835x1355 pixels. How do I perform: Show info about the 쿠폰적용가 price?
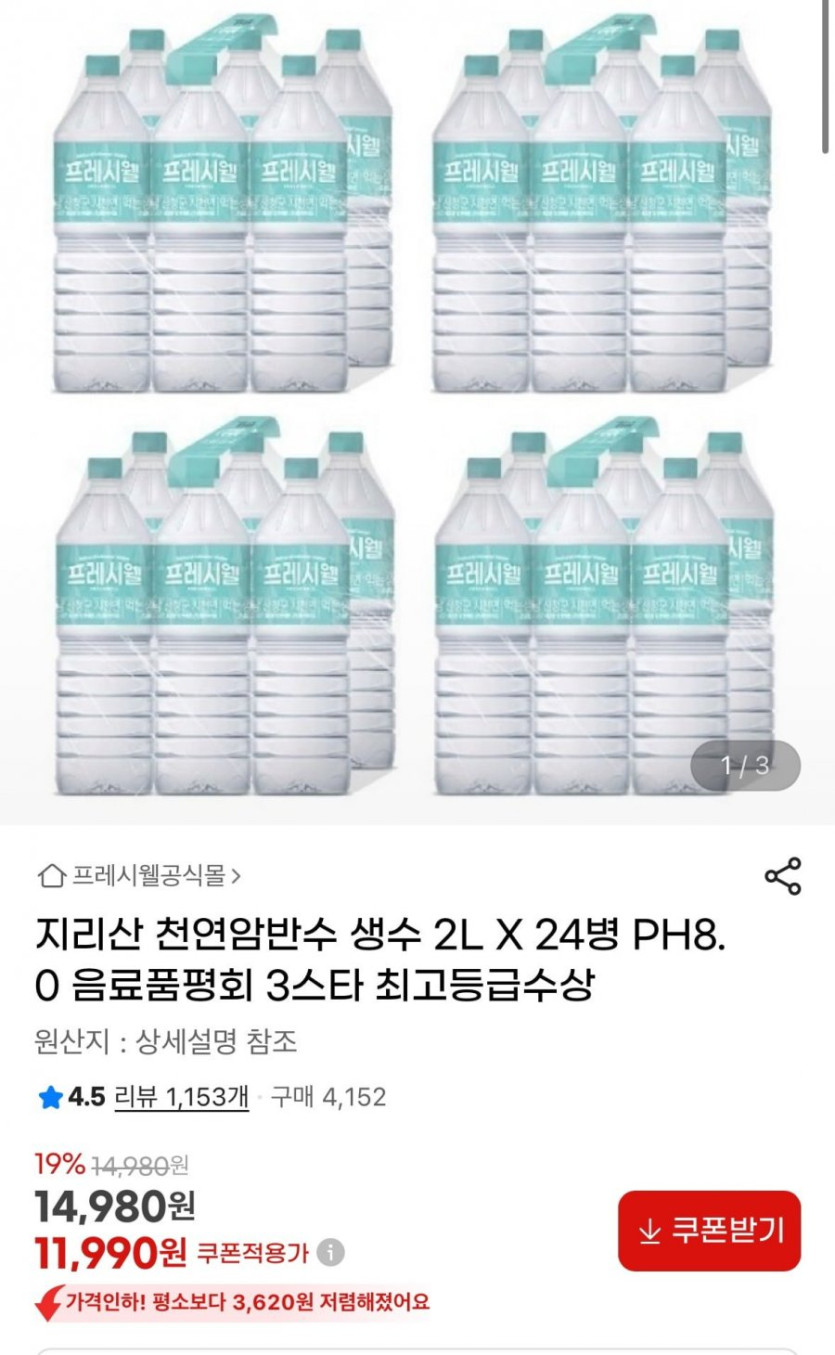(331, 1252)
